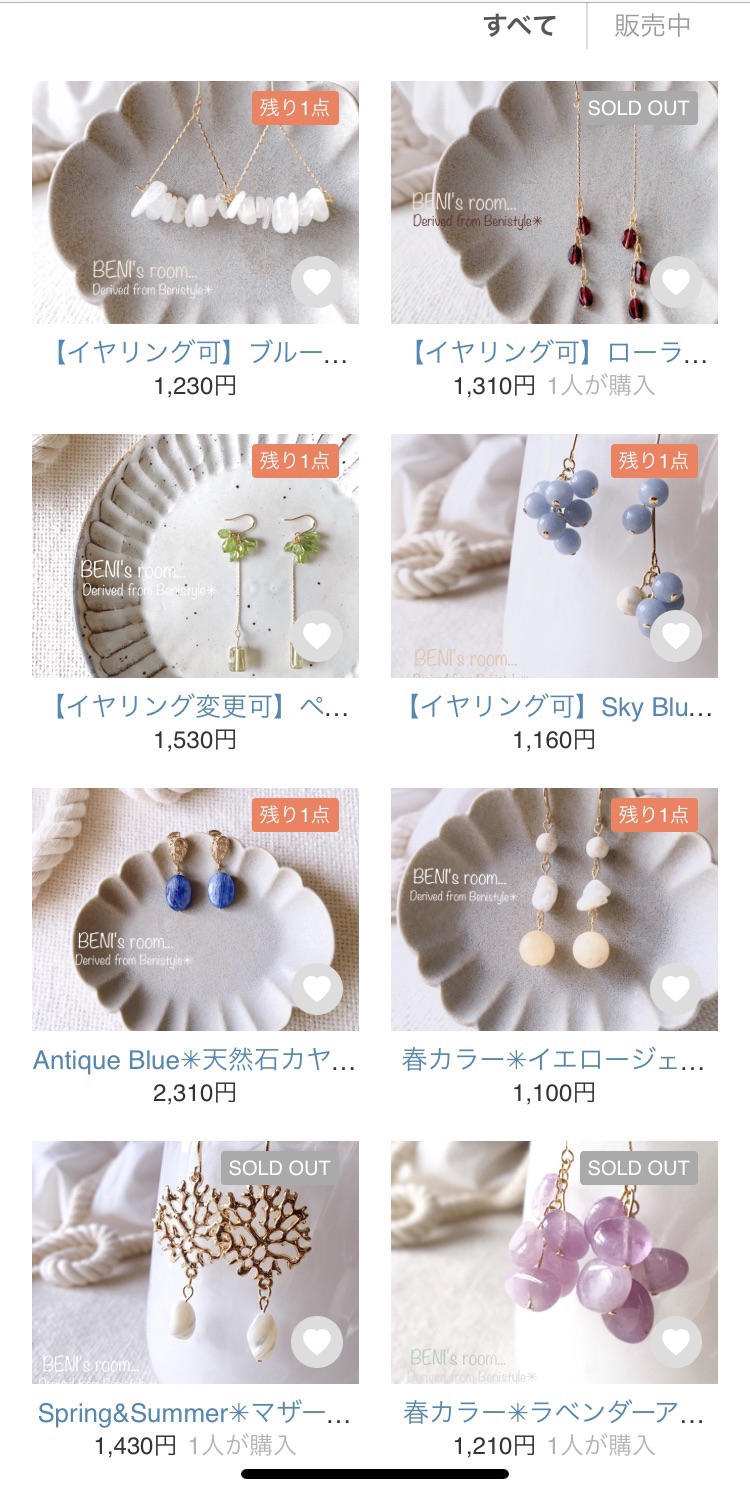Open the 春カラー✳︎ラベンダーア product photo
750x1495 pixels.
pos(554,1262)
